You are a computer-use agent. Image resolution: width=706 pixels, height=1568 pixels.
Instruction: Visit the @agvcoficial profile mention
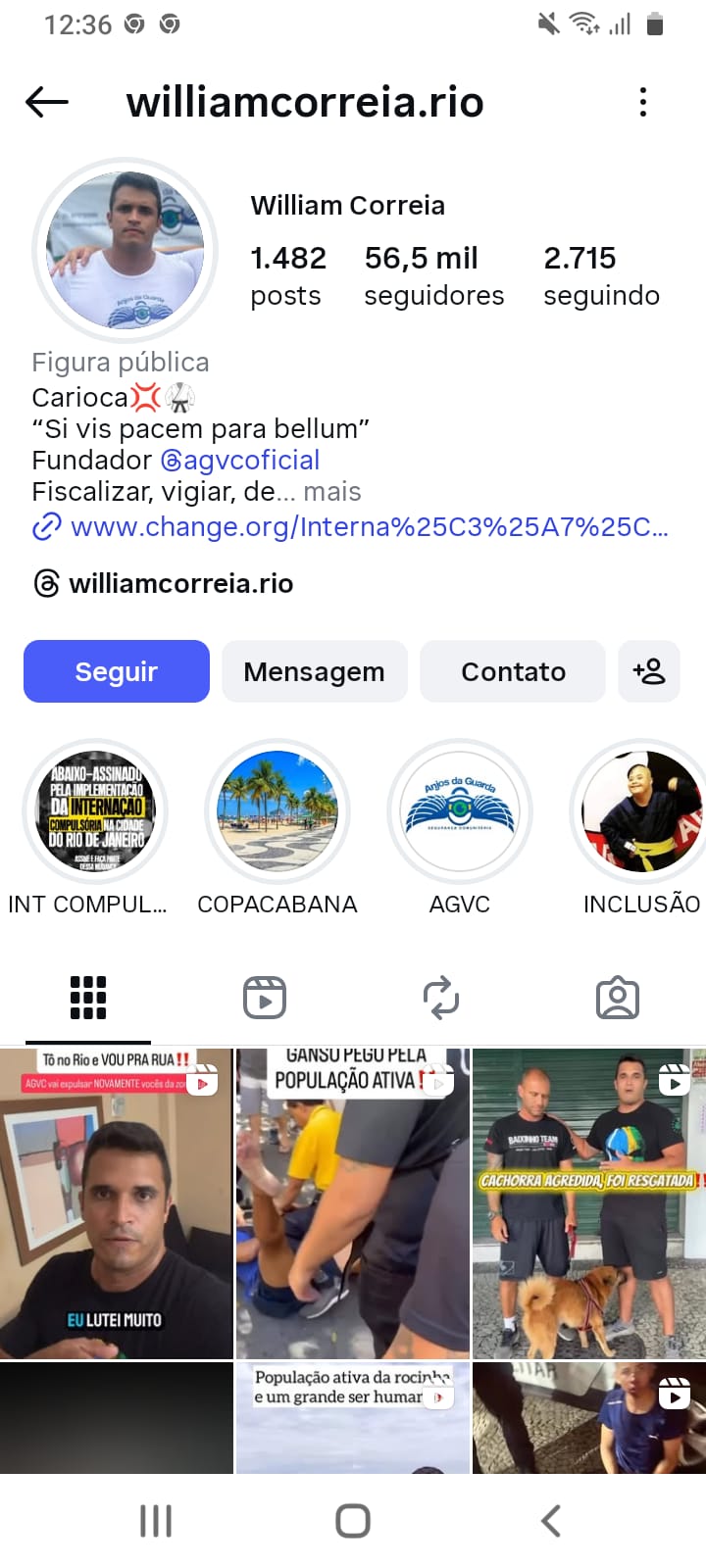point(240,461)
